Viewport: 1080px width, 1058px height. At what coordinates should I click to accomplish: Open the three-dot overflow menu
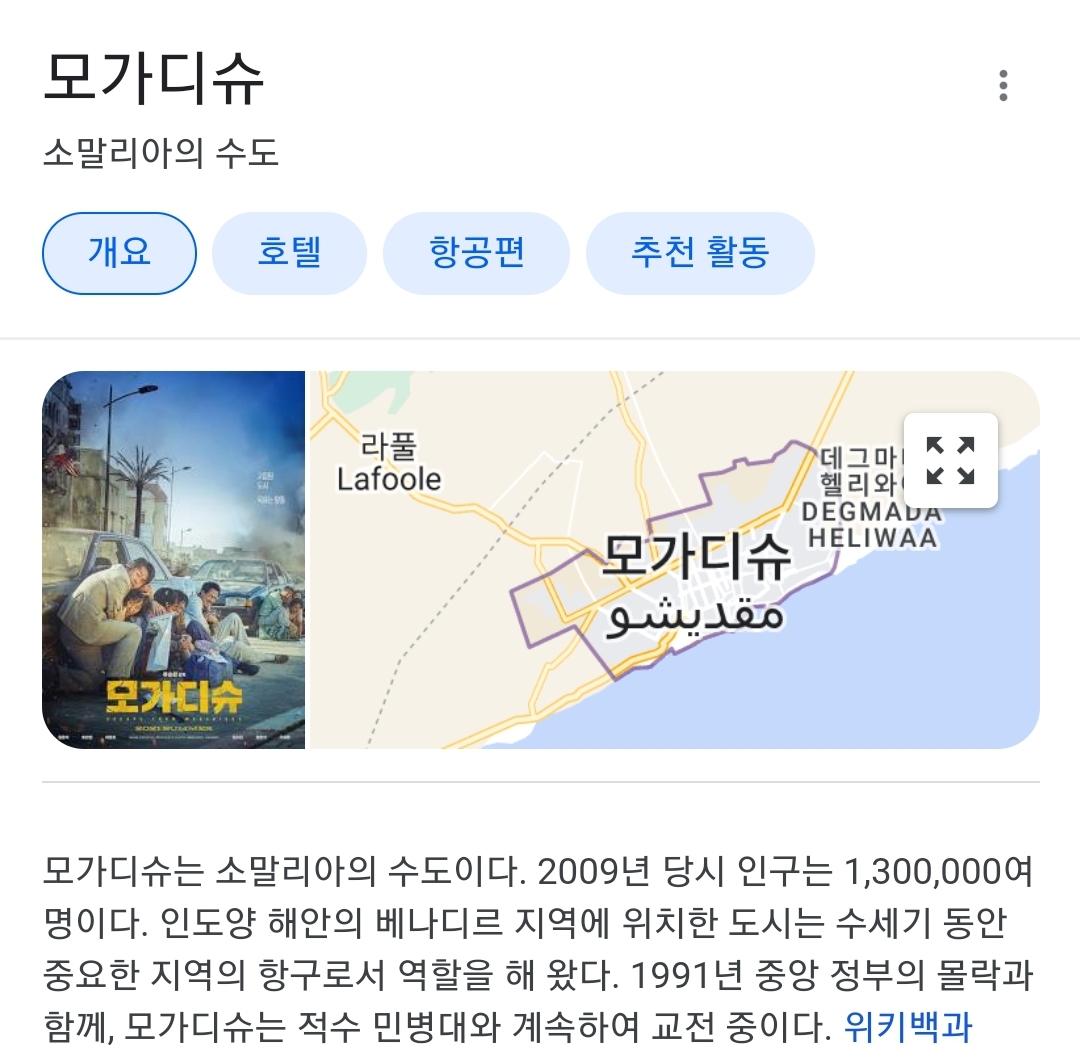[x=1003, y=86]
